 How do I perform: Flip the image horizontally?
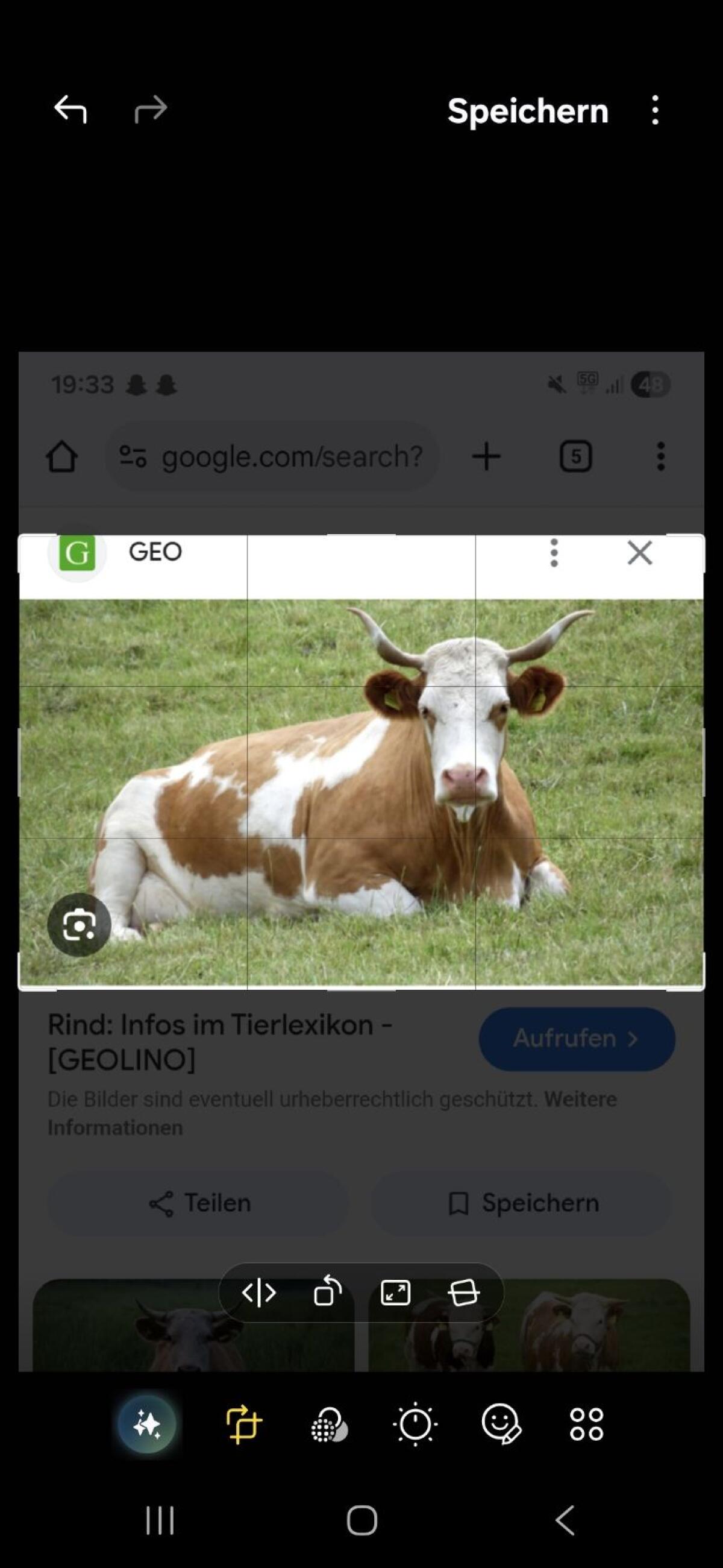260,1294
